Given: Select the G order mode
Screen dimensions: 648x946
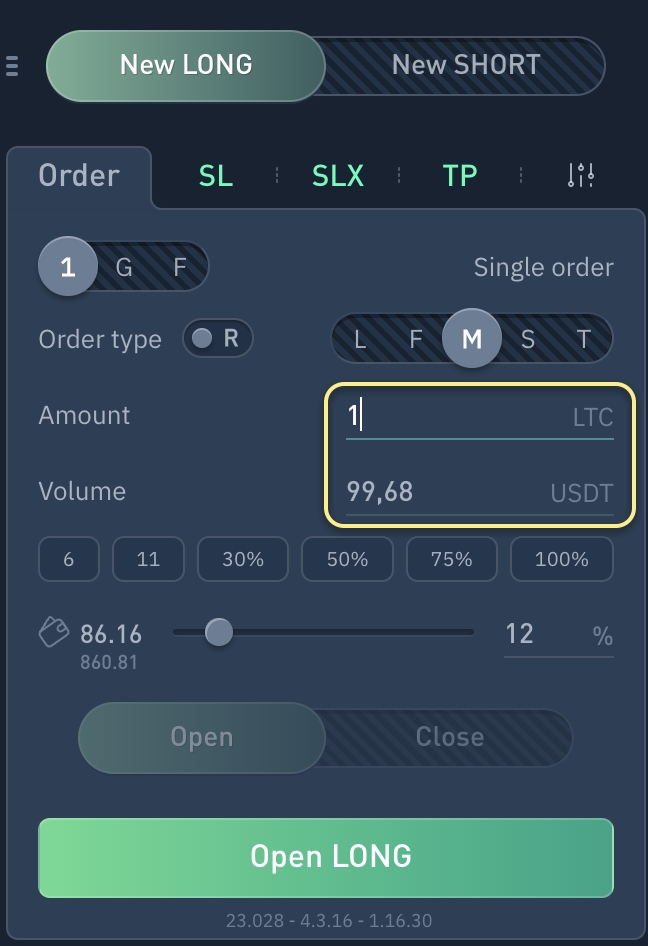Looking at the screenshot, I should pyautogui.click(x=124, y=267).
